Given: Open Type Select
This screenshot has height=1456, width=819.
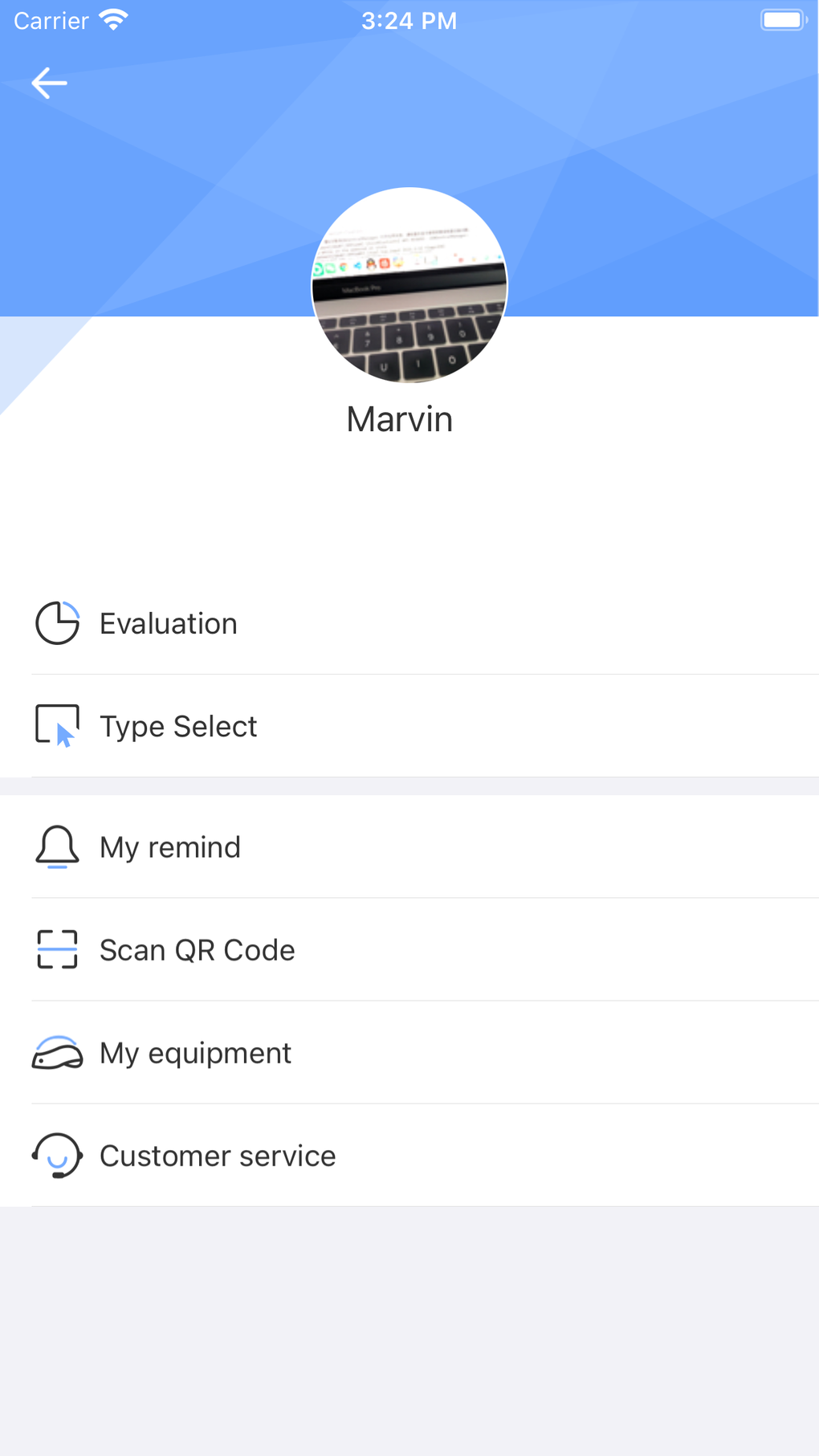Looking at the screenshot, I should click(x=178, y=726).
